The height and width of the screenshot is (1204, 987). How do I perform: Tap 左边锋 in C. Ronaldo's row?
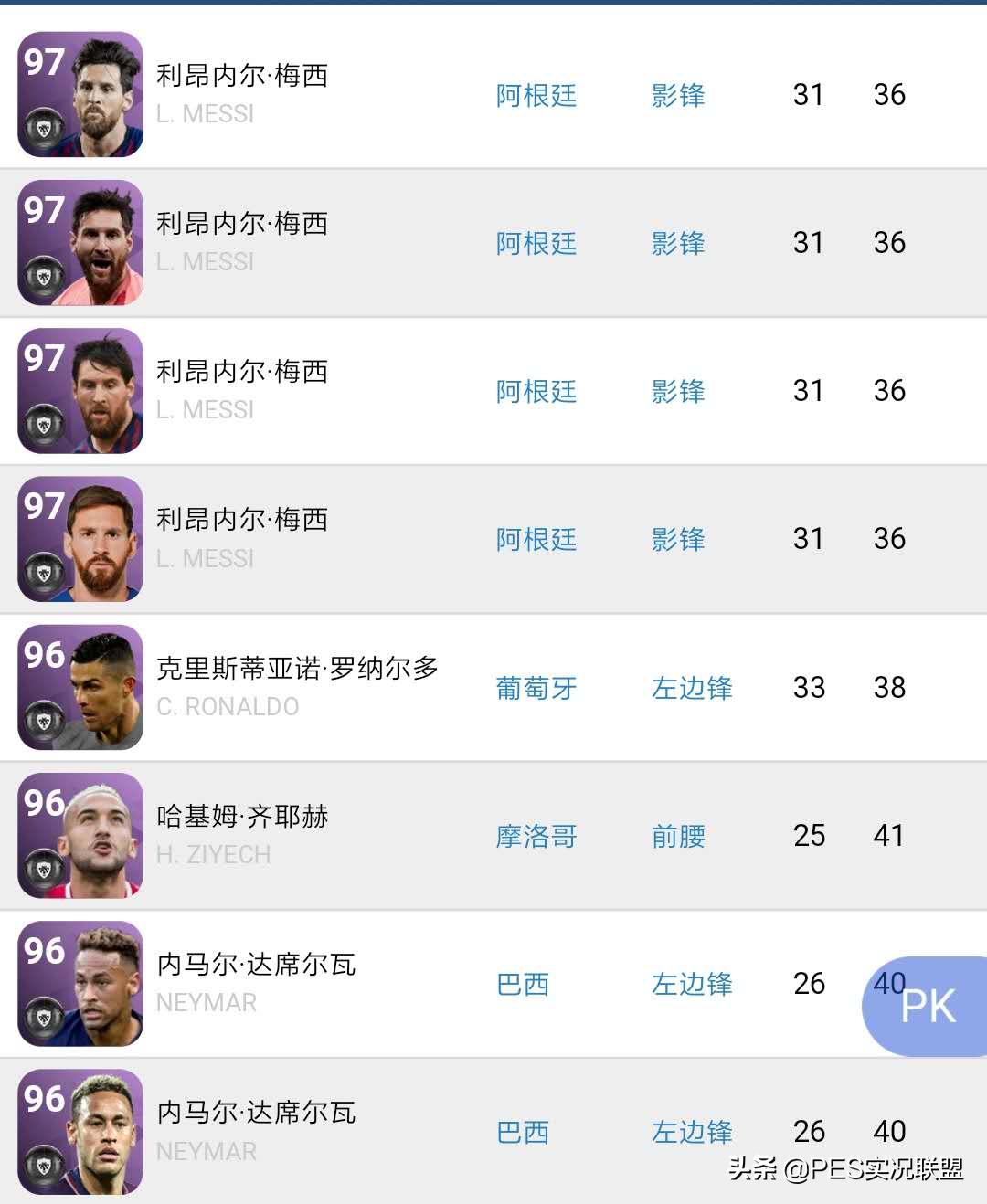(x=692, y=688)
